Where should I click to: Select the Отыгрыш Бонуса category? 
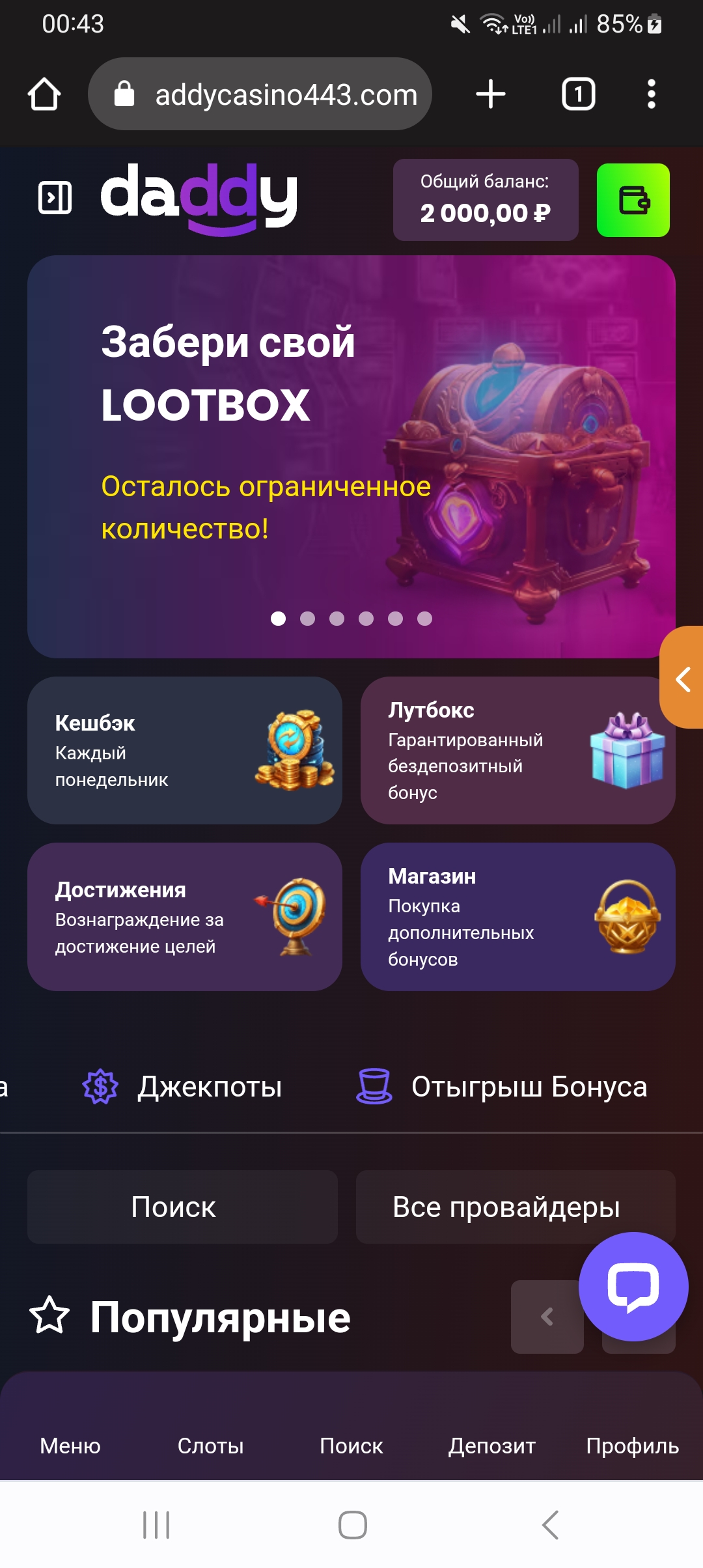point(503,1086)
